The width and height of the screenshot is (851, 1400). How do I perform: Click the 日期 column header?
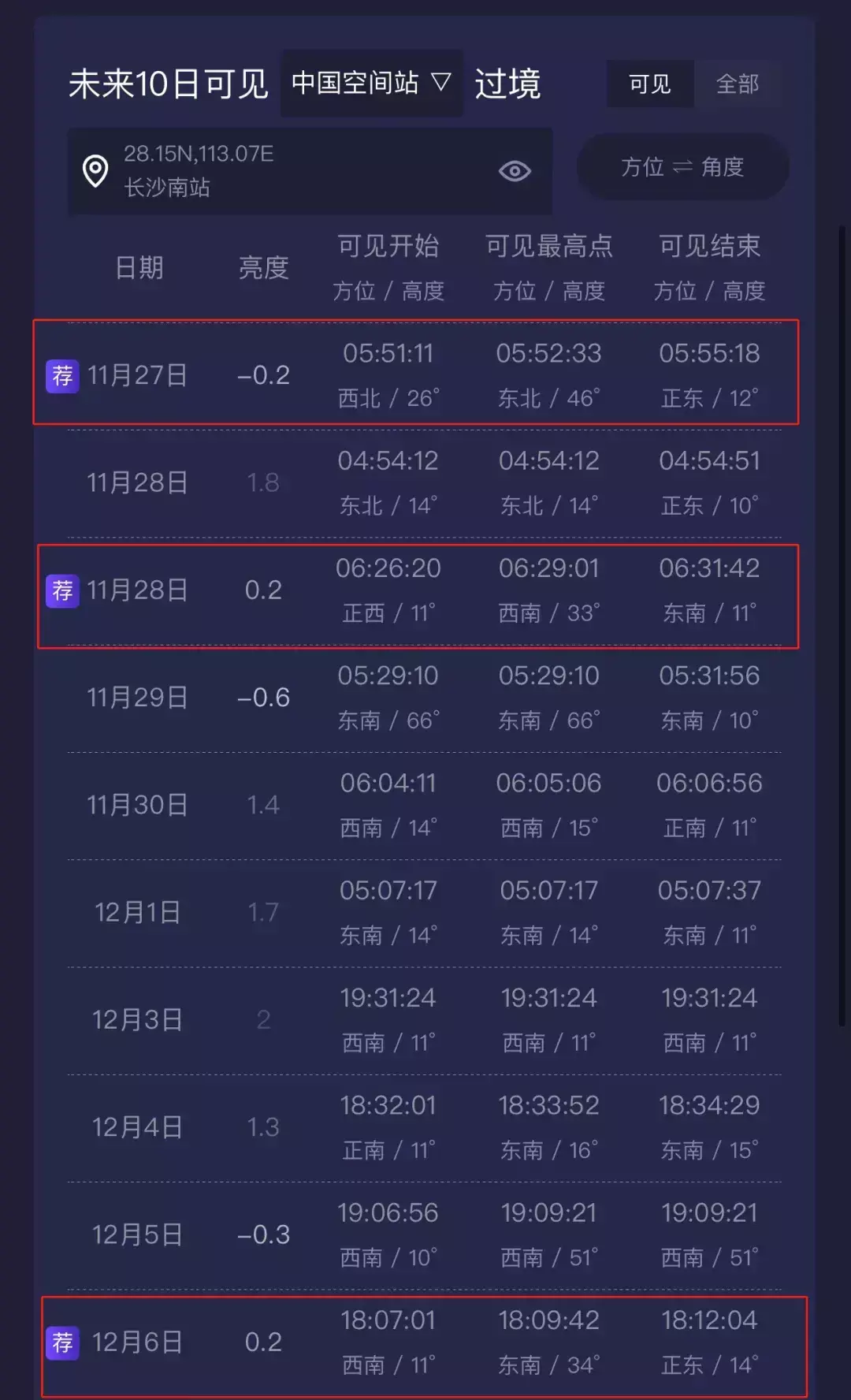tap(139, 268)
